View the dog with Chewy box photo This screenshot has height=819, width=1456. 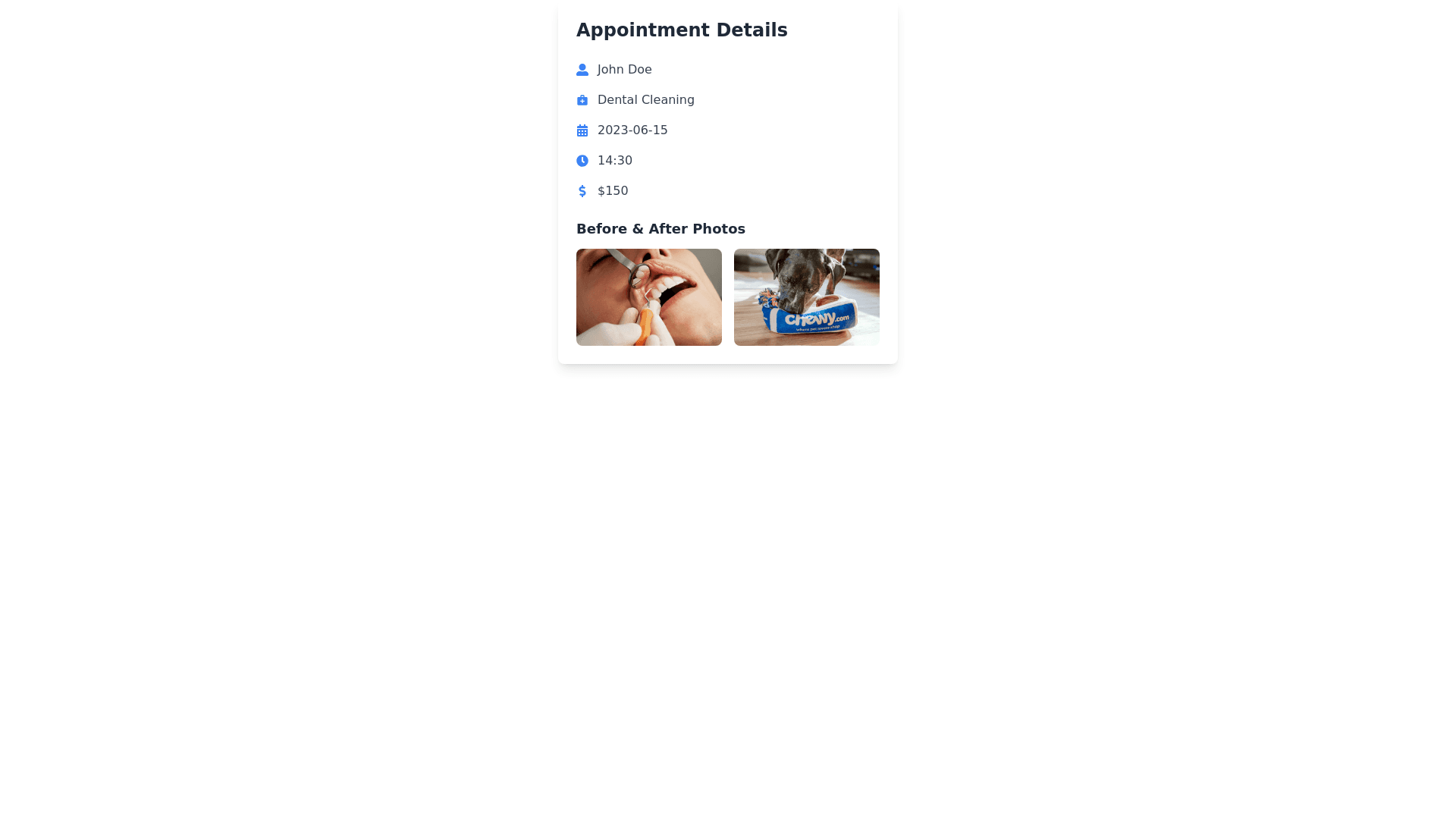pos(806,297)
